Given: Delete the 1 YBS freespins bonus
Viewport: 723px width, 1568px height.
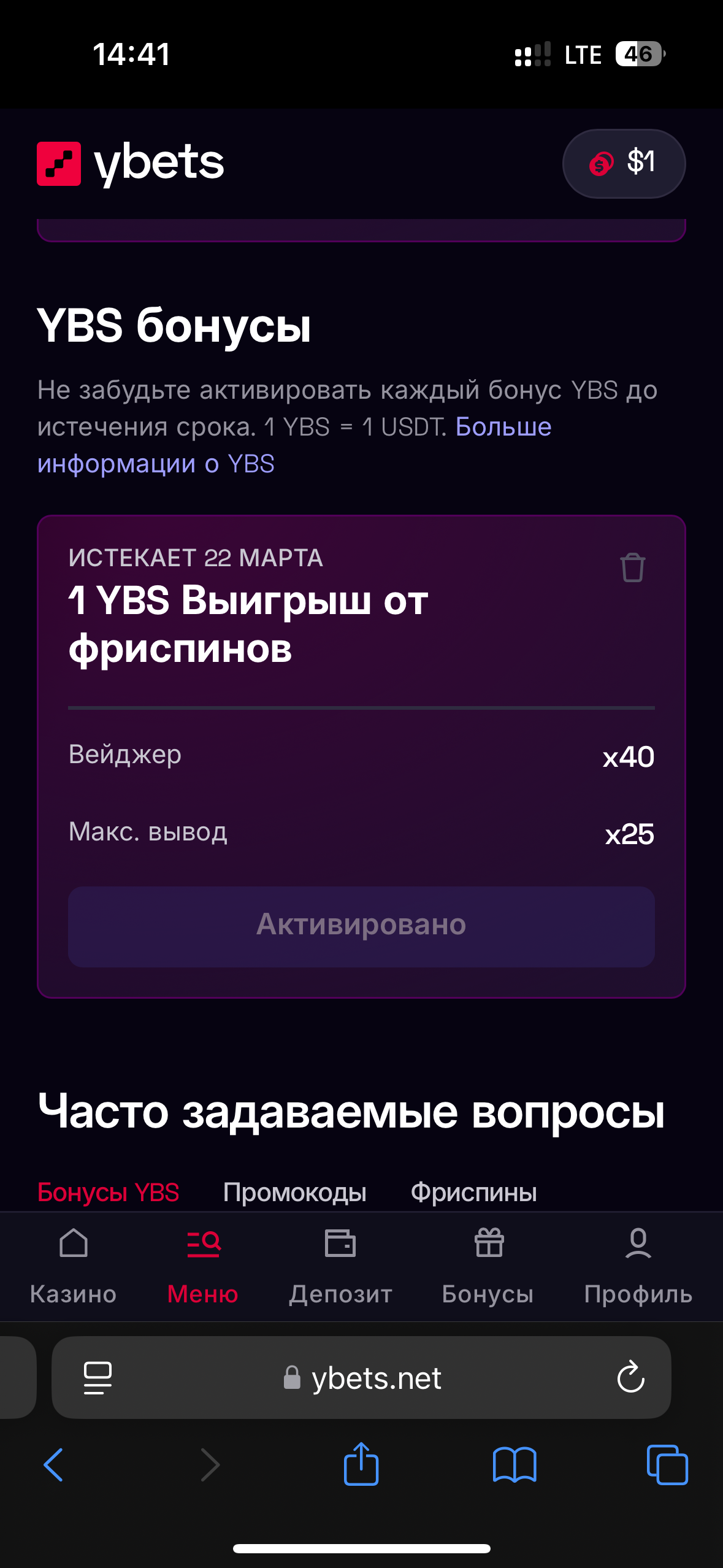Looking at the screenshot, I should [x=632, y=567].
